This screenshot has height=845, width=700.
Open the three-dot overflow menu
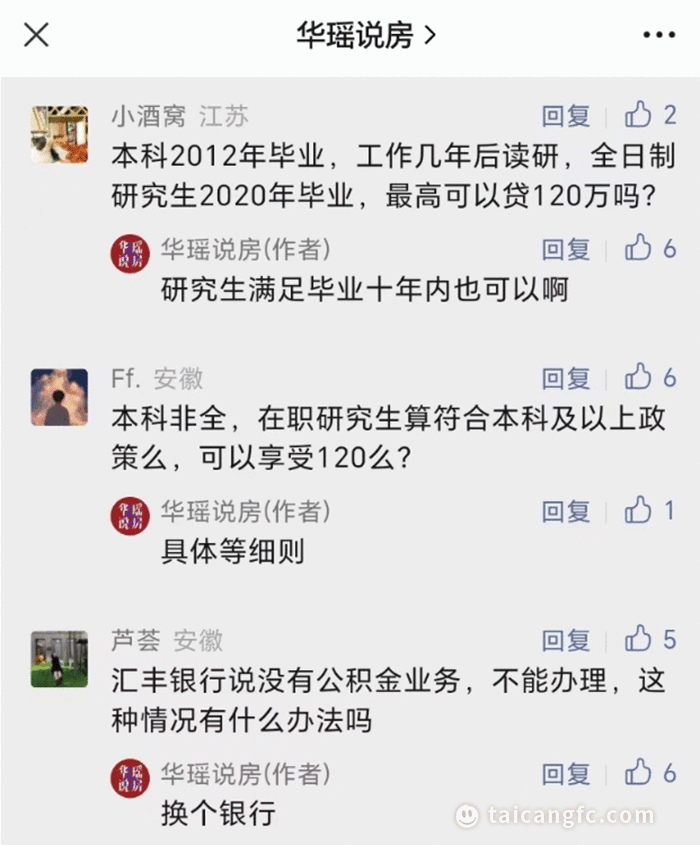(x=659, y=36)
